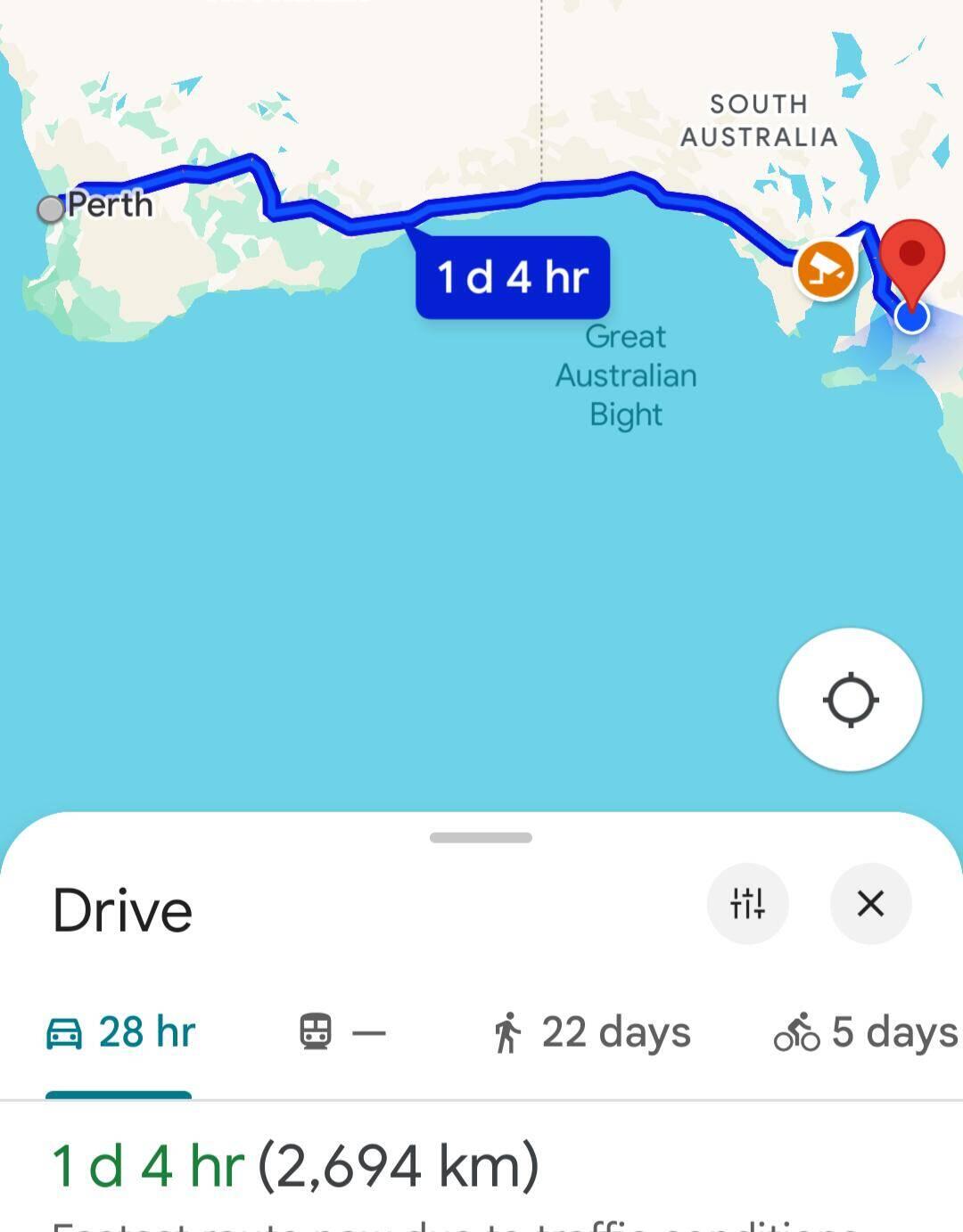Screen dimensions: 963x1232
Task: Open route options filter
Action: click(747, 904)
